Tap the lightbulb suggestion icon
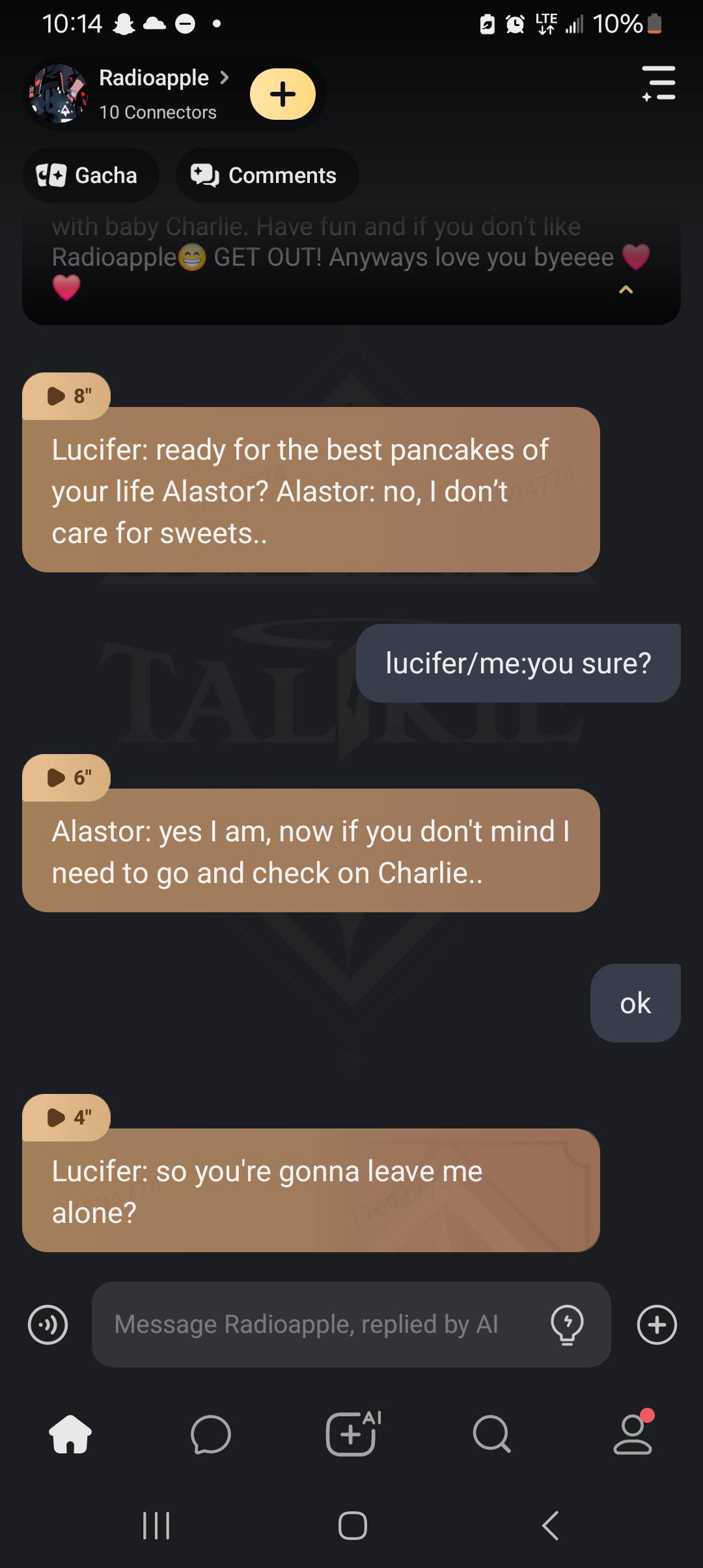 pos(567,1324)
